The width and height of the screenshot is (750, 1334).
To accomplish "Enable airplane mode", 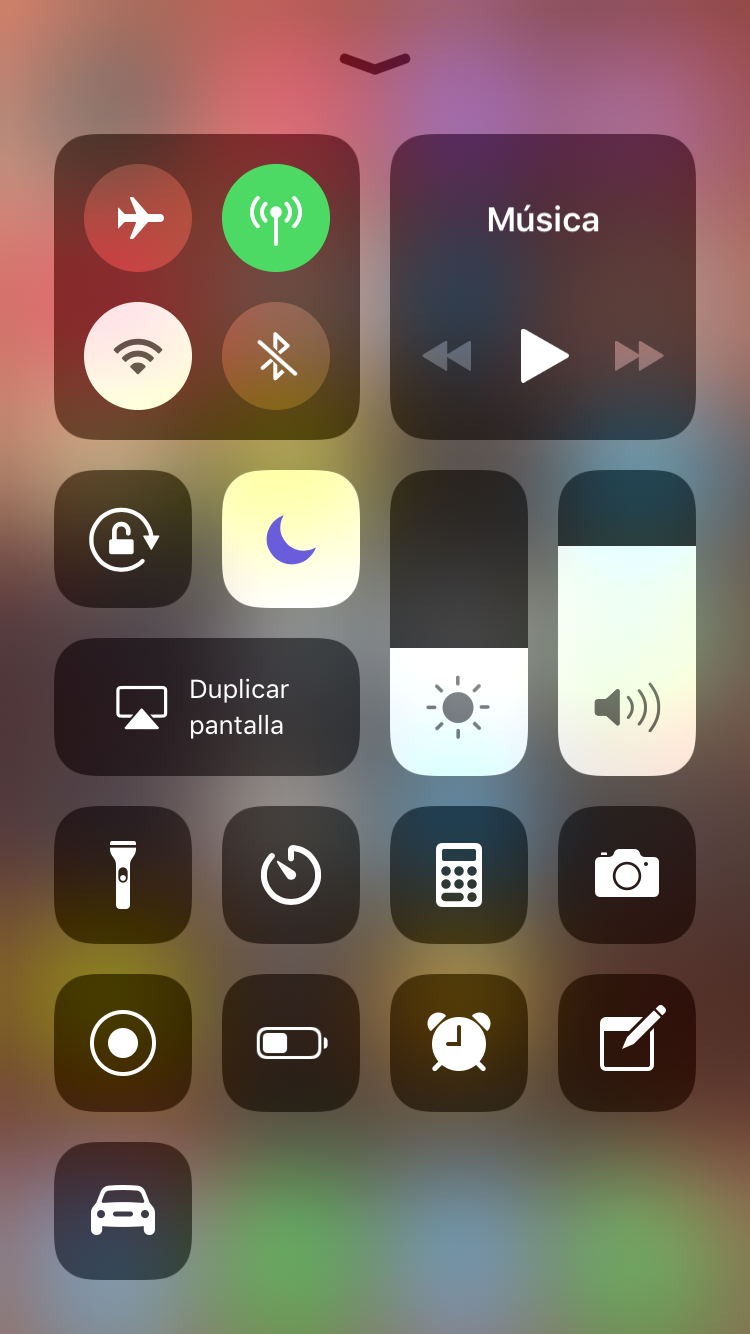I will 138,218.
